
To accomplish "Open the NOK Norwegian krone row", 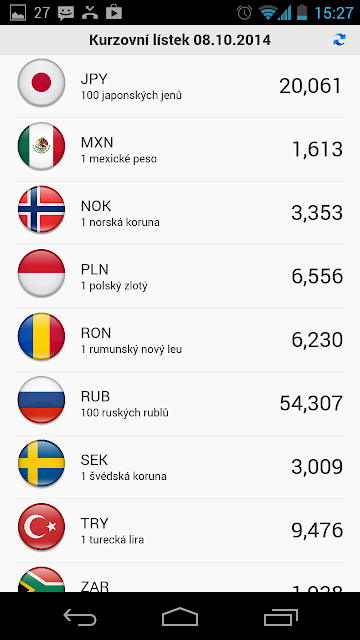I will tap(180, 213).
